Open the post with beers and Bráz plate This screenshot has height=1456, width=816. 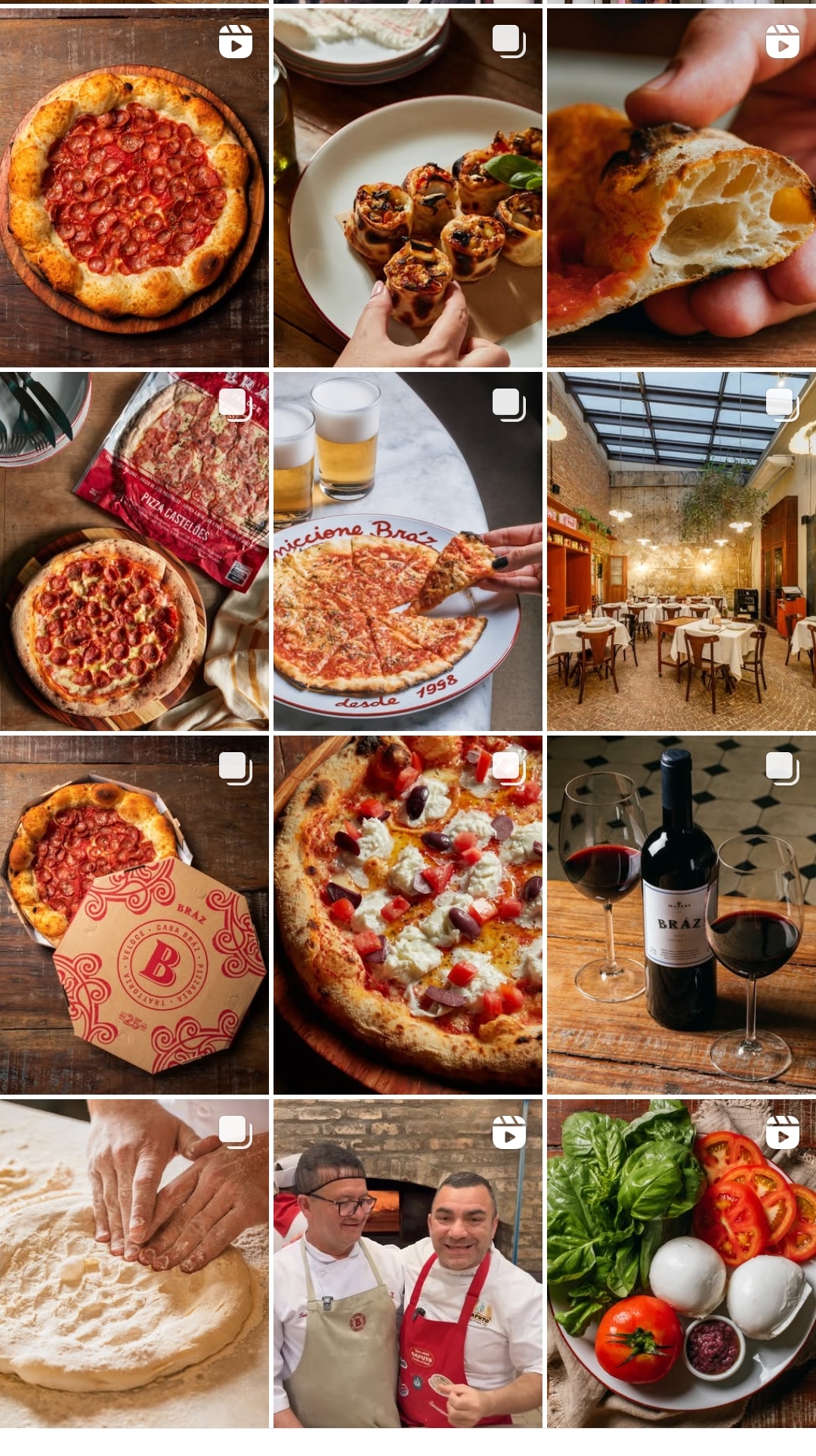408,551
